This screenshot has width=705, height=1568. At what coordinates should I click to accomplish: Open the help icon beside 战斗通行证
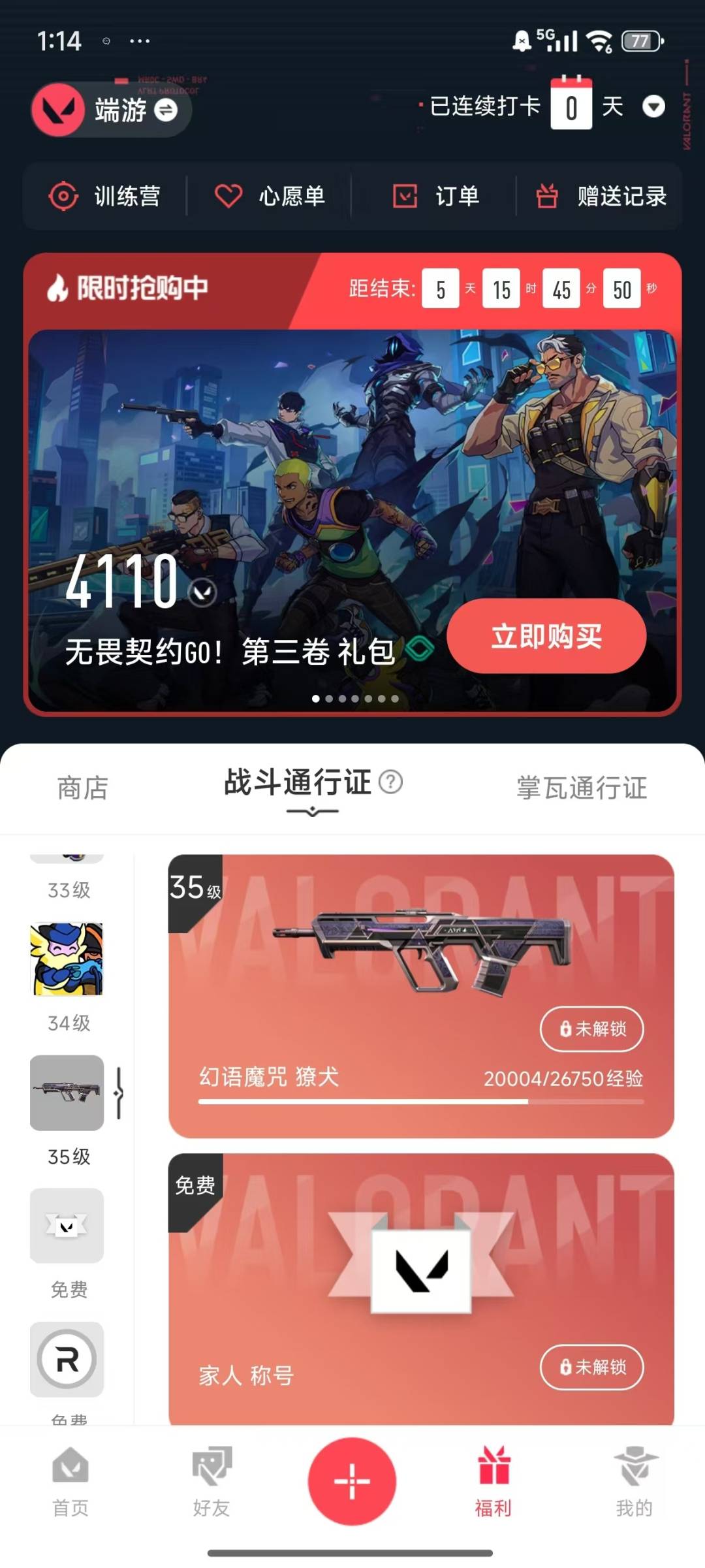coord(390,782)
